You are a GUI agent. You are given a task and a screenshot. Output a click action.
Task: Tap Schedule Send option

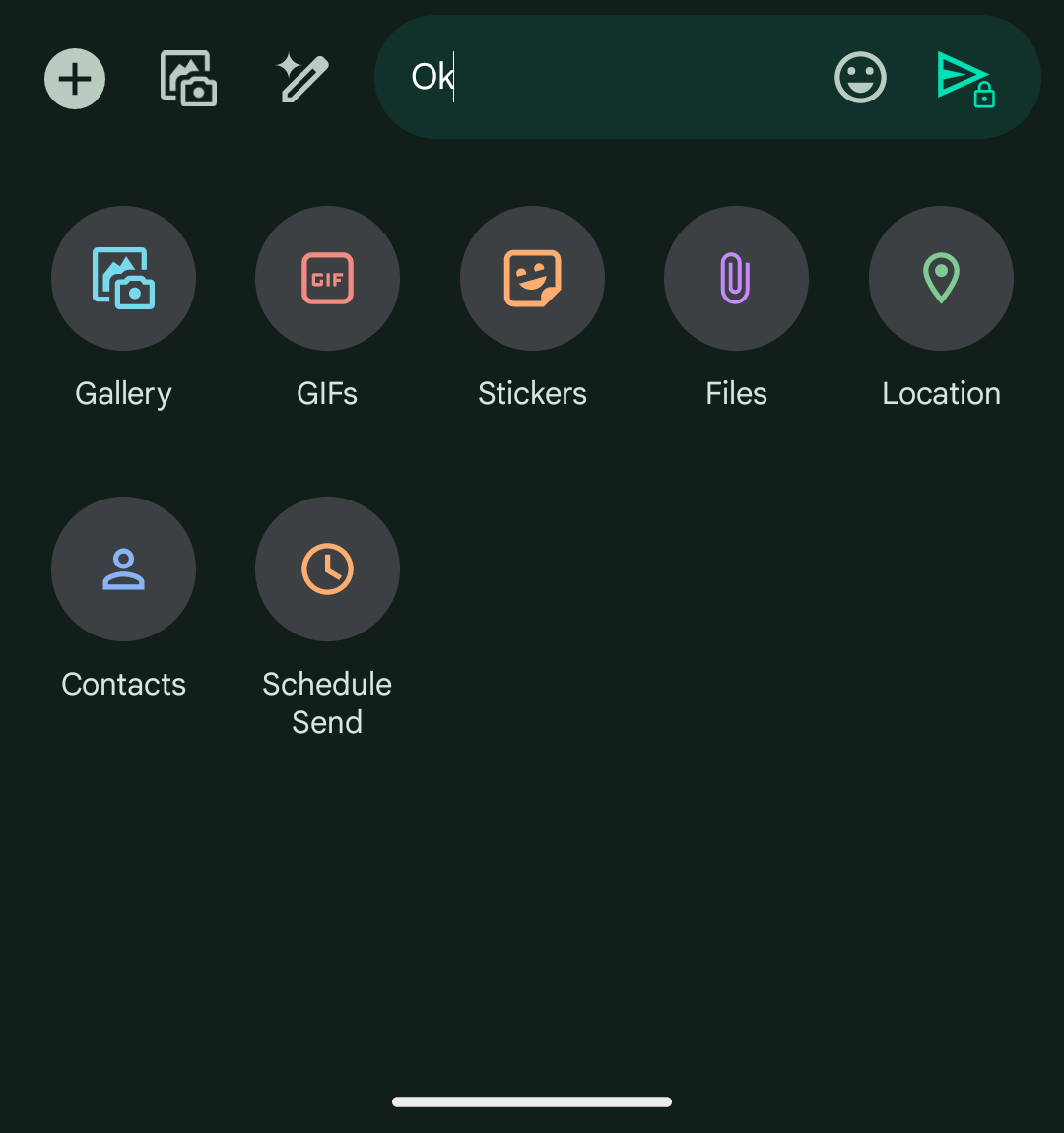point(327,569)
